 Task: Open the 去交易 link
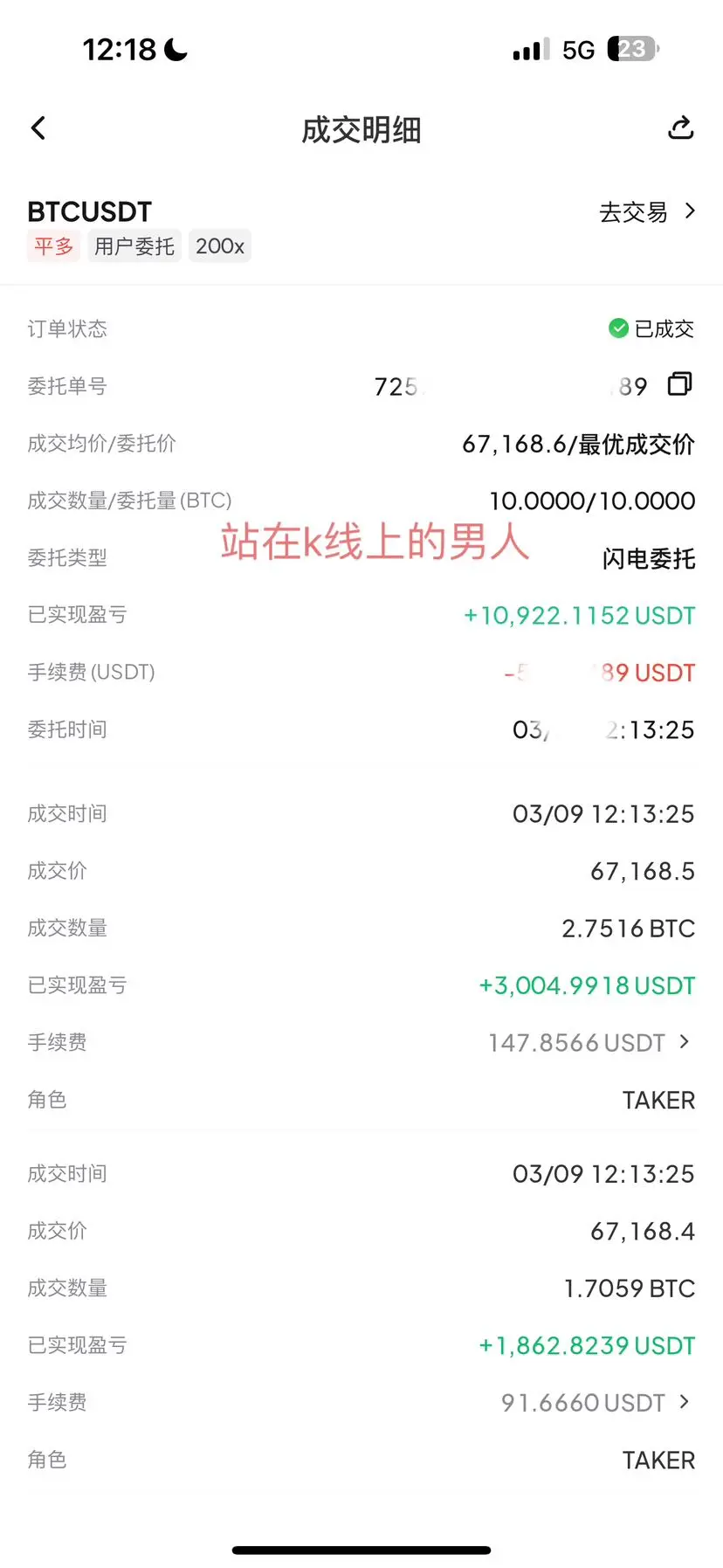pyautogui.click(x=647, y=212)
